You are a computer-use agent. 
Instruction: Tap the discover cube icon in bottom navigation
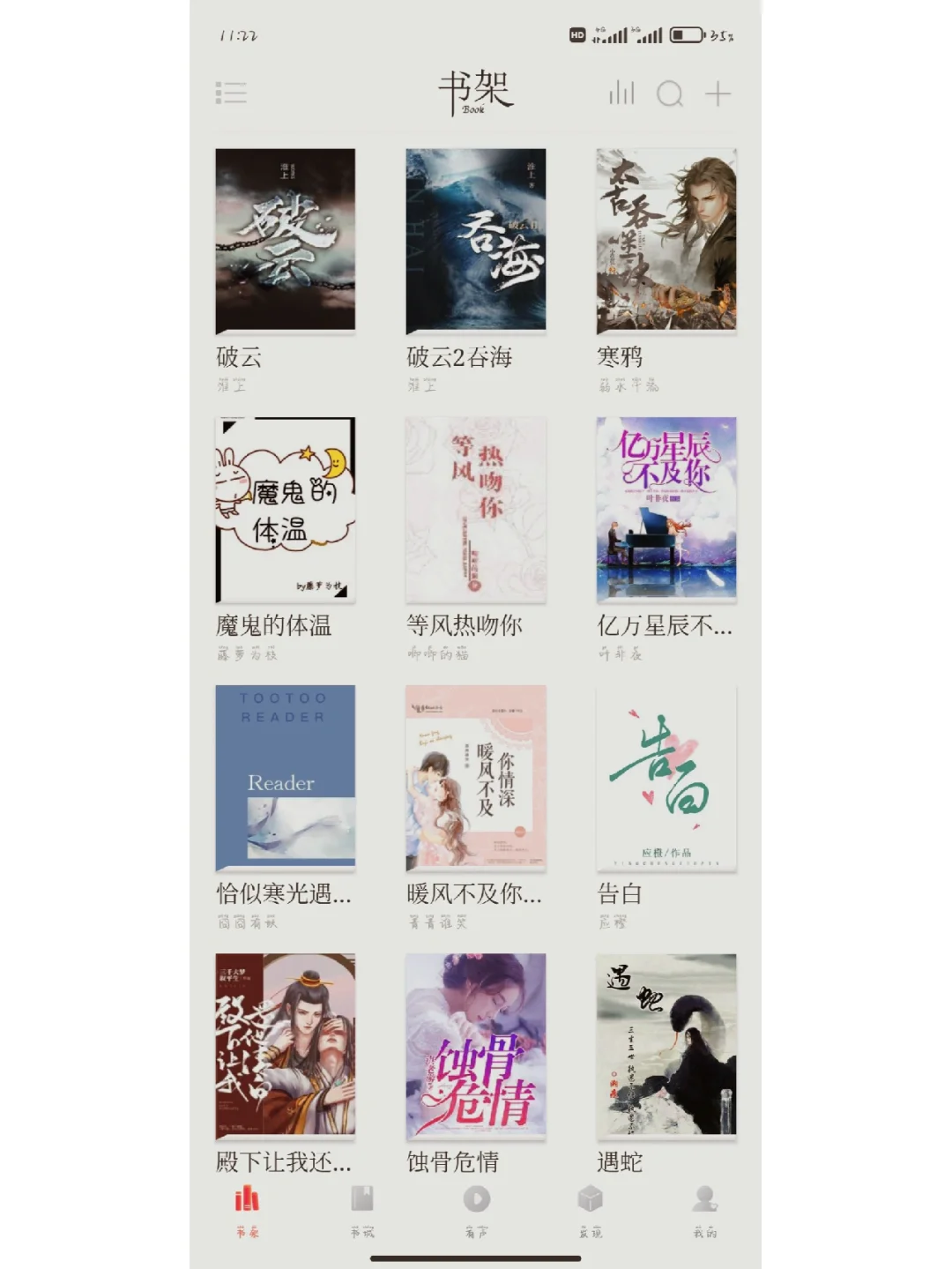[591, 1200]
